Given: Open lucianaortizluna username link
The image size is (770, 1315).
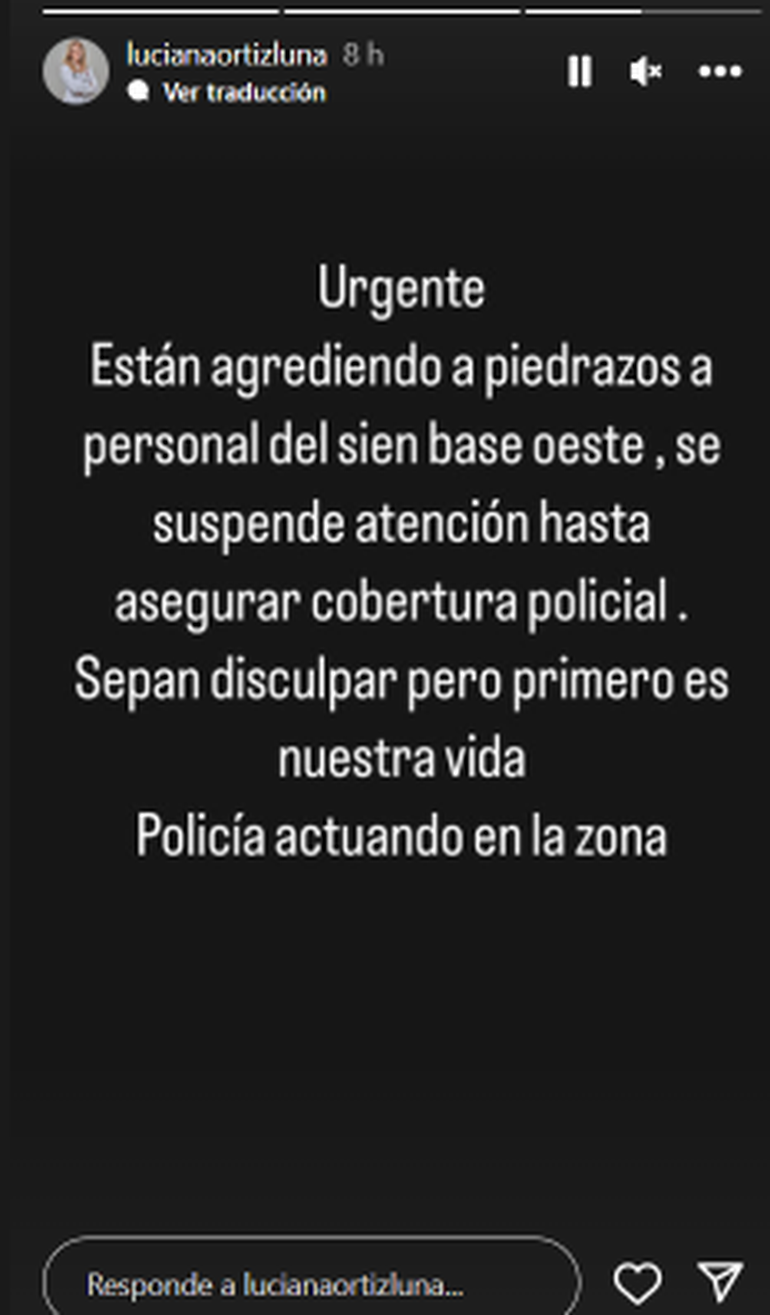Looking at the screenshot, I should click(227, 55).
